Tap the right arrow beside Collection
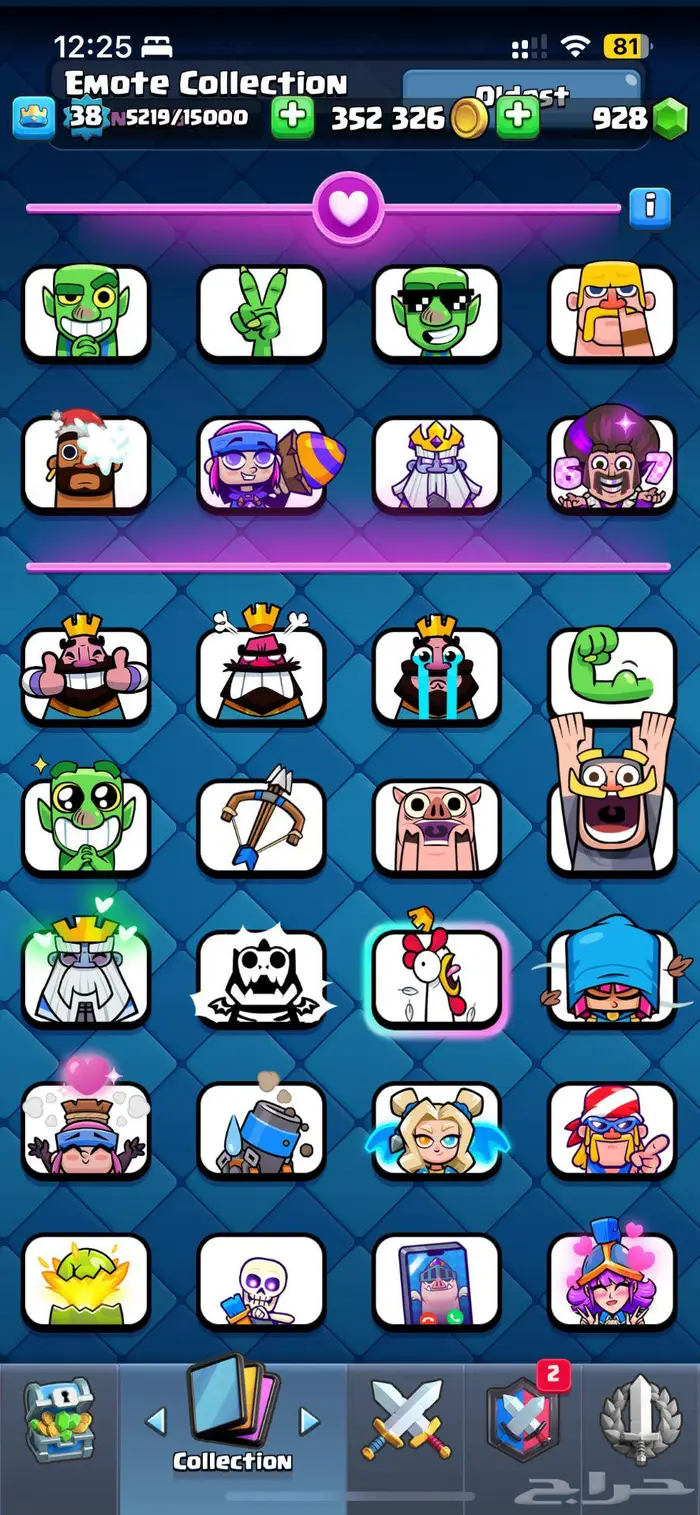The image size is (700, 1515). coord(310,1420)
